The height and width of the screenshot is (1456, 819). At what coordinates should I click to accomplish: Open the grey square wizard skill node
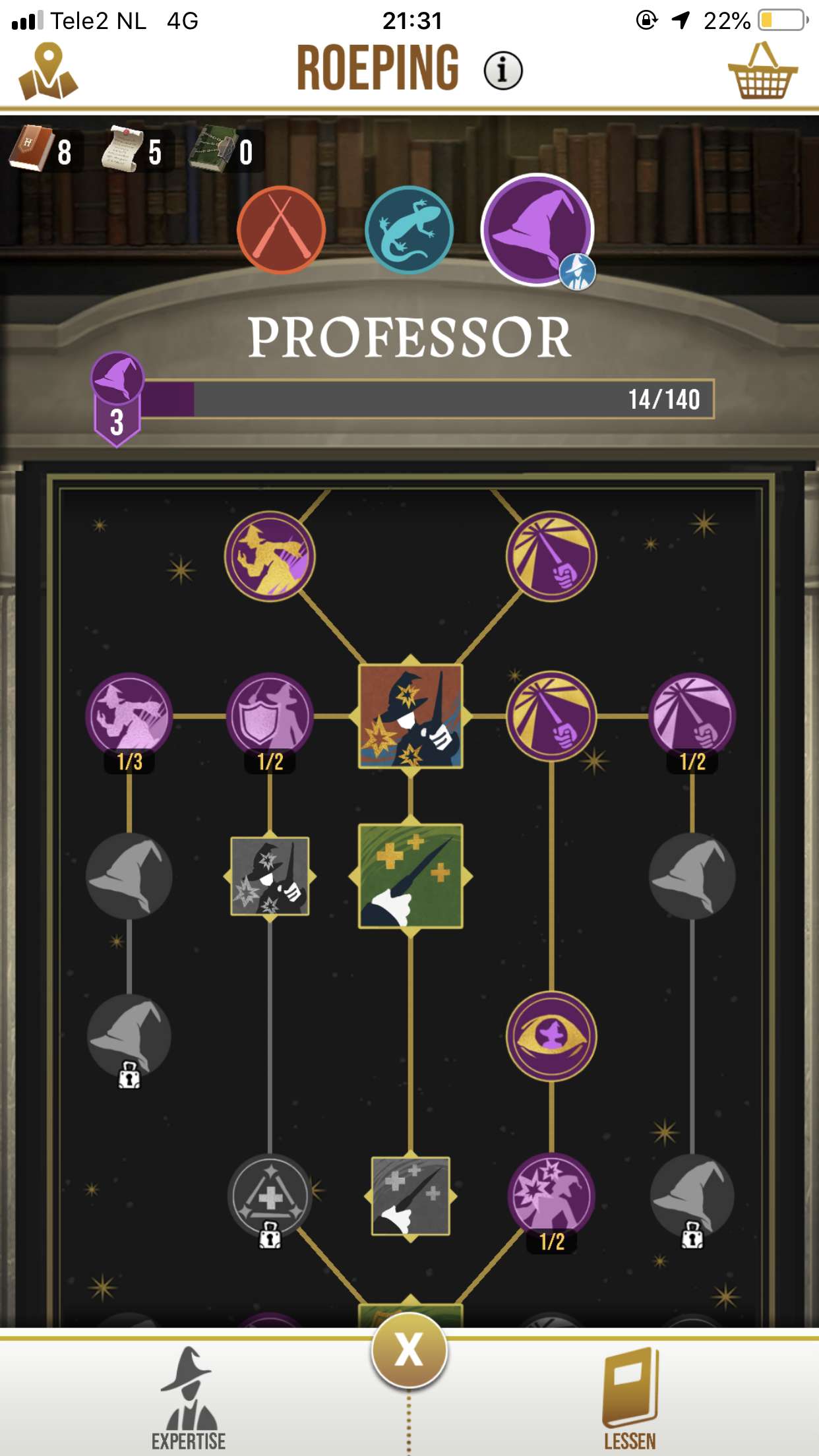click(x=270, y=876)
